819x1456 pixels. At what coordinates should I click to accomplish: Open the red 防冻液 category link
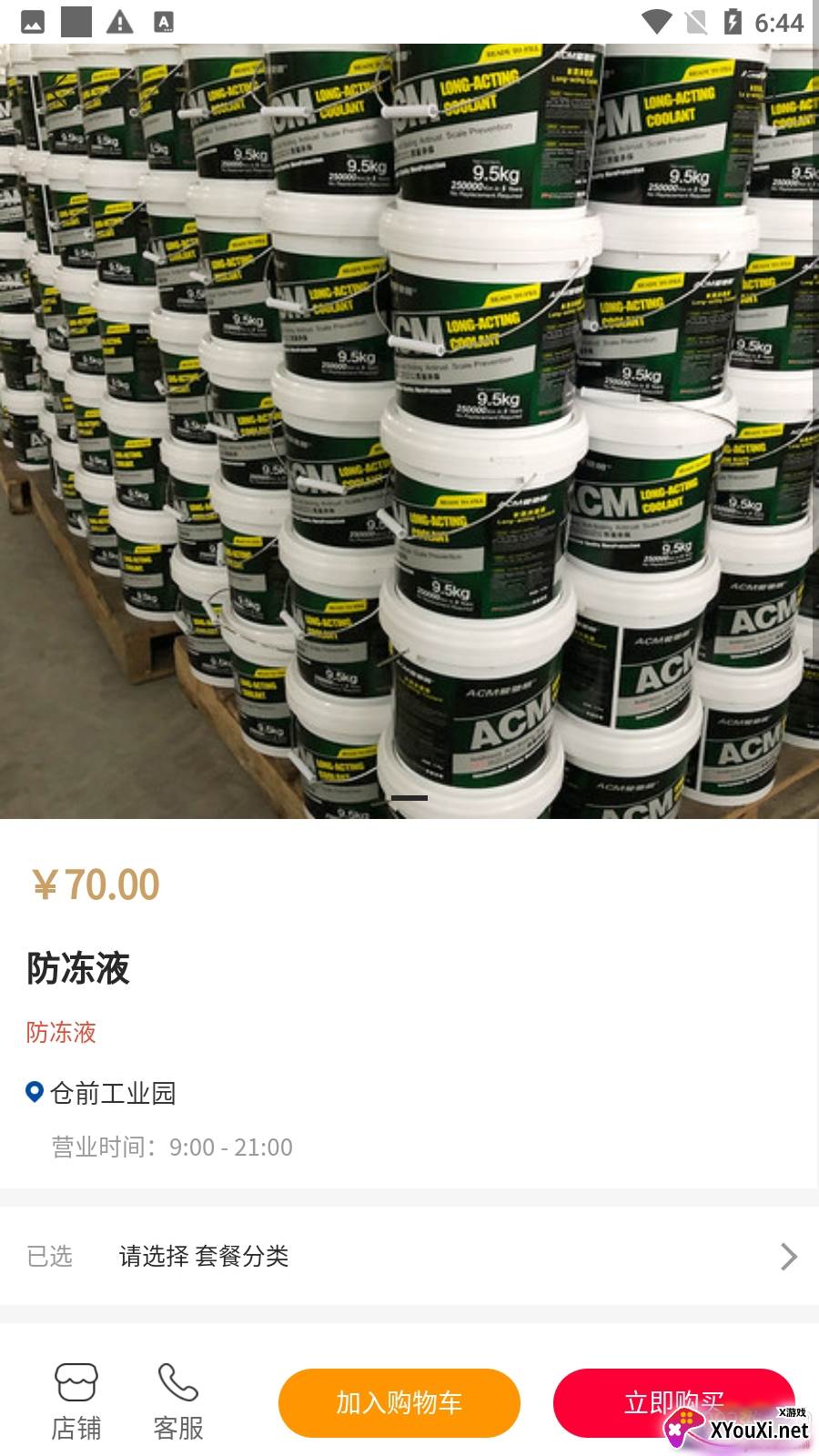tap(61, 1033)
